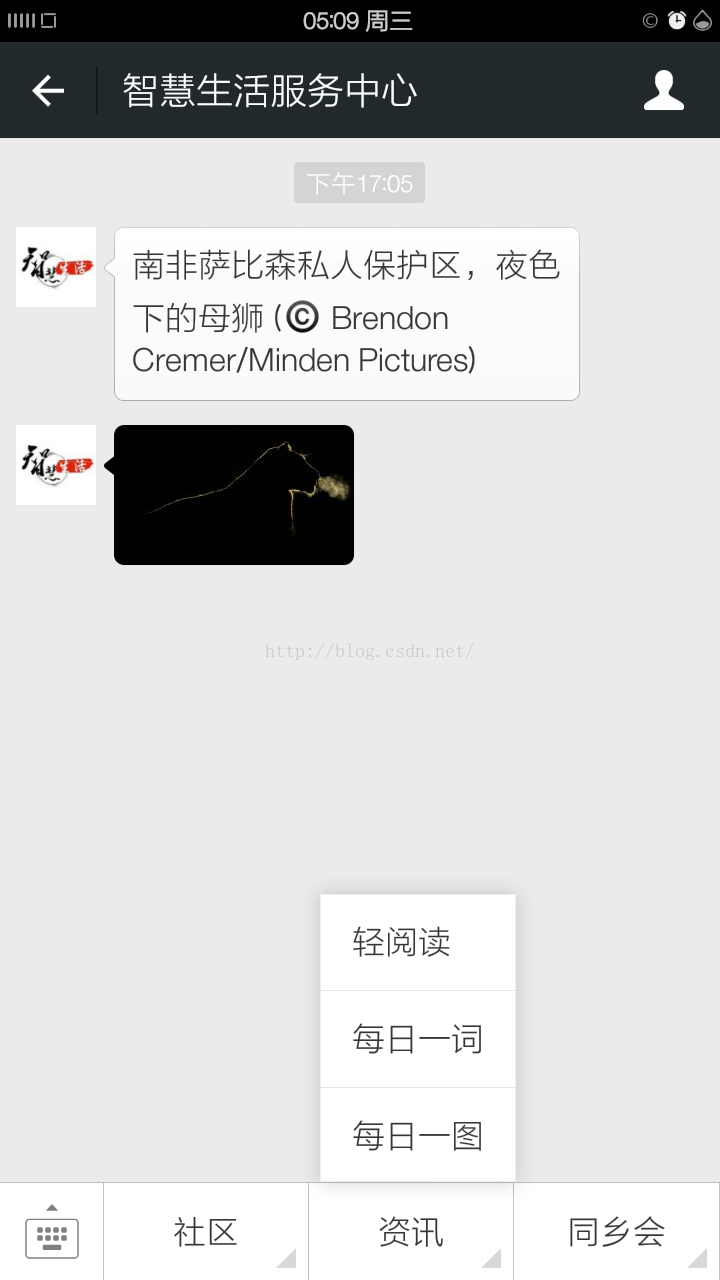
Task: Tap the sender avatar beside the text message
Action: (56, 267)
